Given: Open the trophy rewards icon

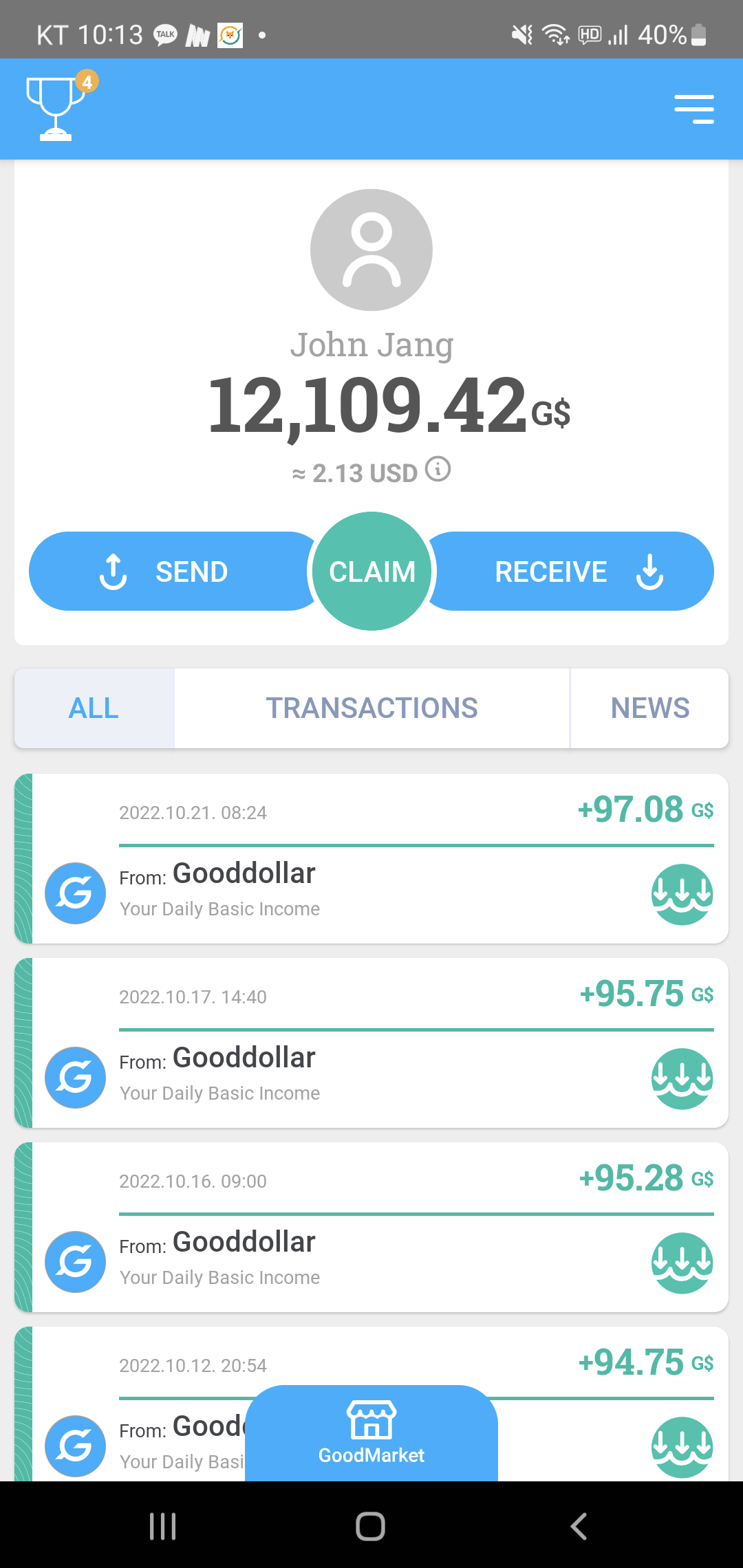Looking at the screenshot, I should point(56,109).
